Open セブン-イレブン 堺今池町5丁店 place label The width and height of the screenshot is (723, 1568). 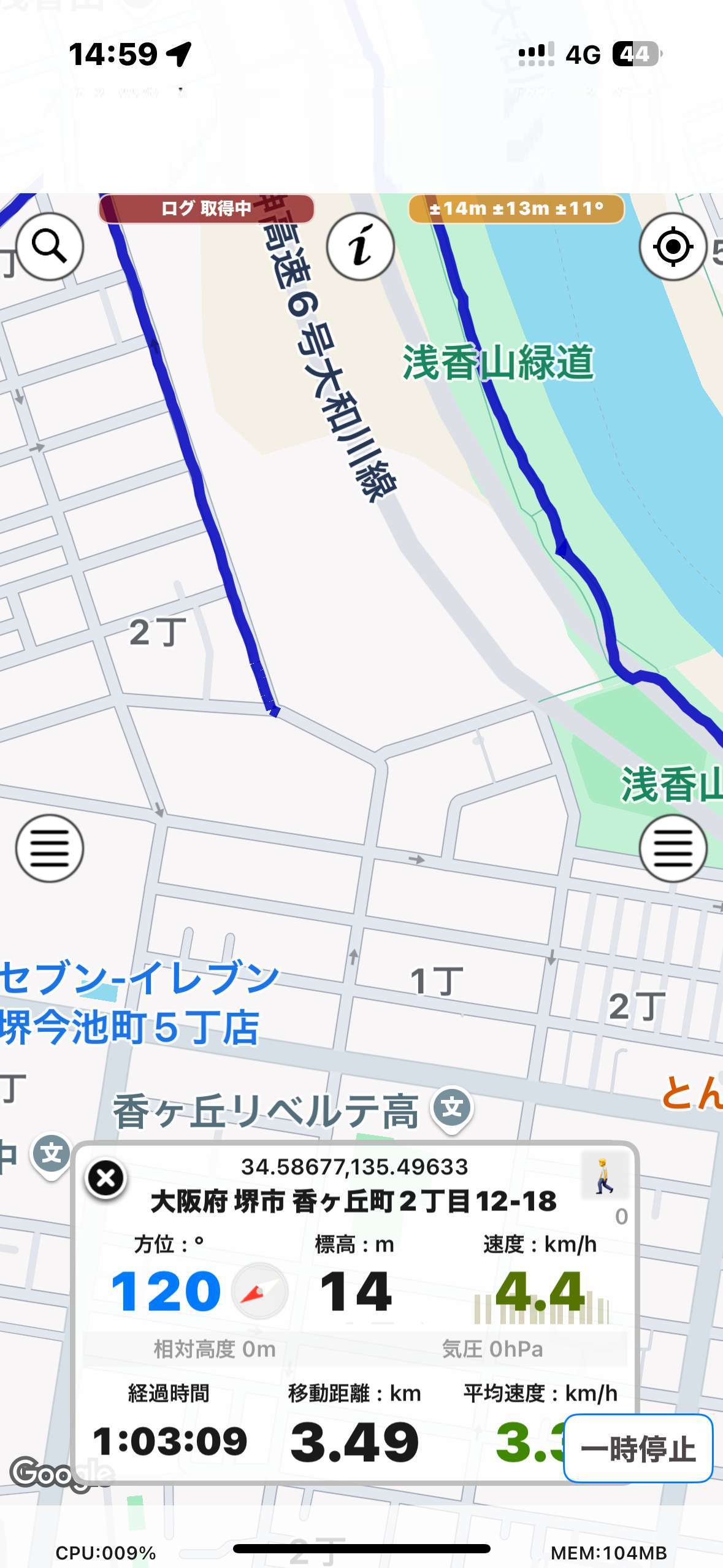[x=139, y=1002]
